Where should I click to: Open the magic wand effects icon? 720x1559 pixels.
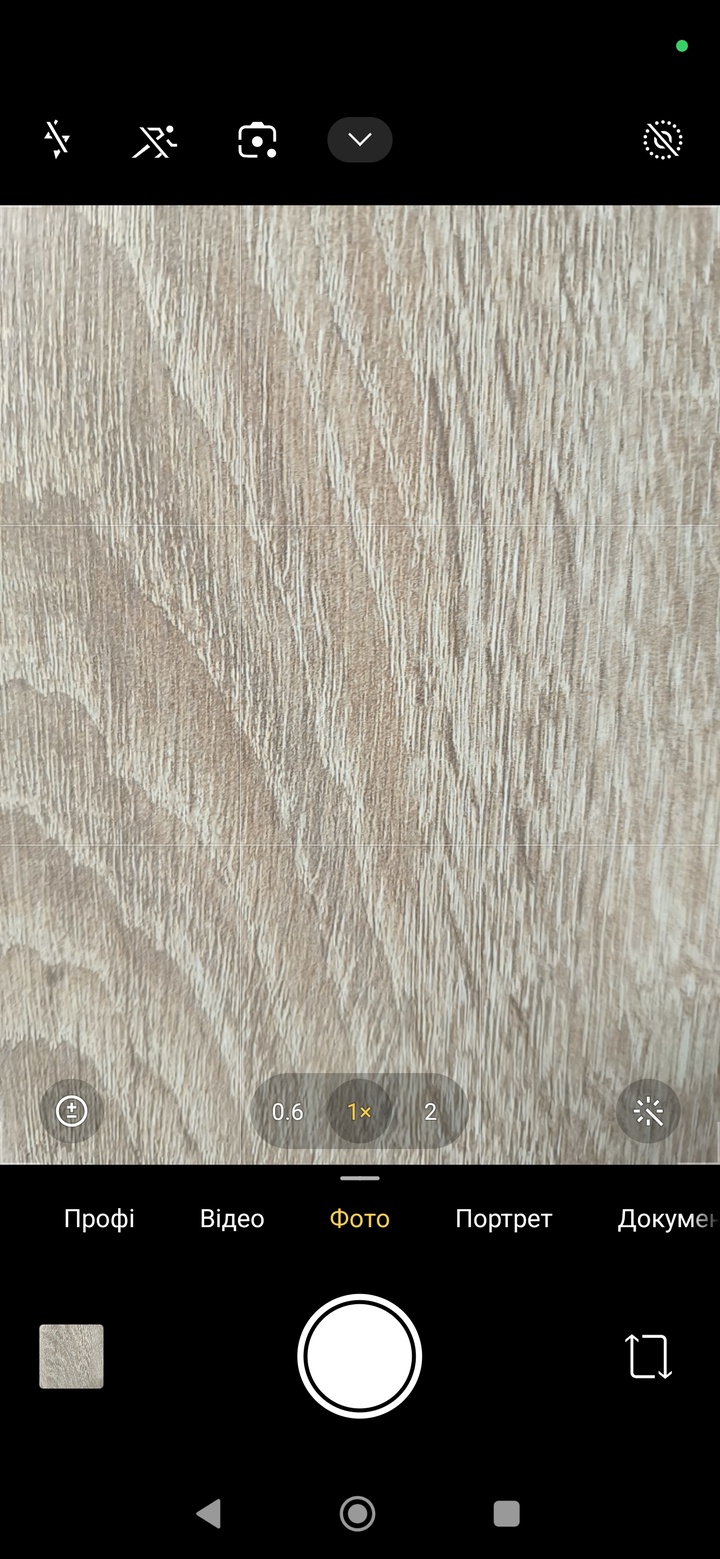tap(648, 1111)
